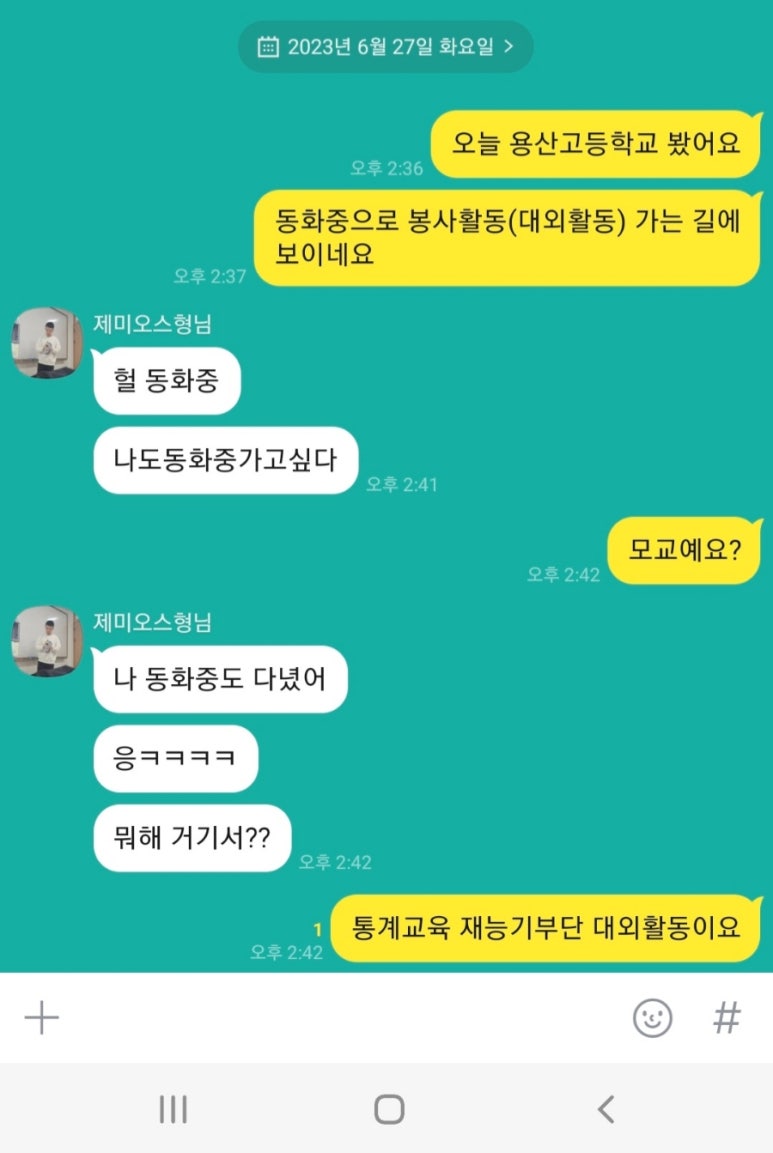Go to the home screen
The width and height of the screenshot is (773, 1153).
point(388,1108)
